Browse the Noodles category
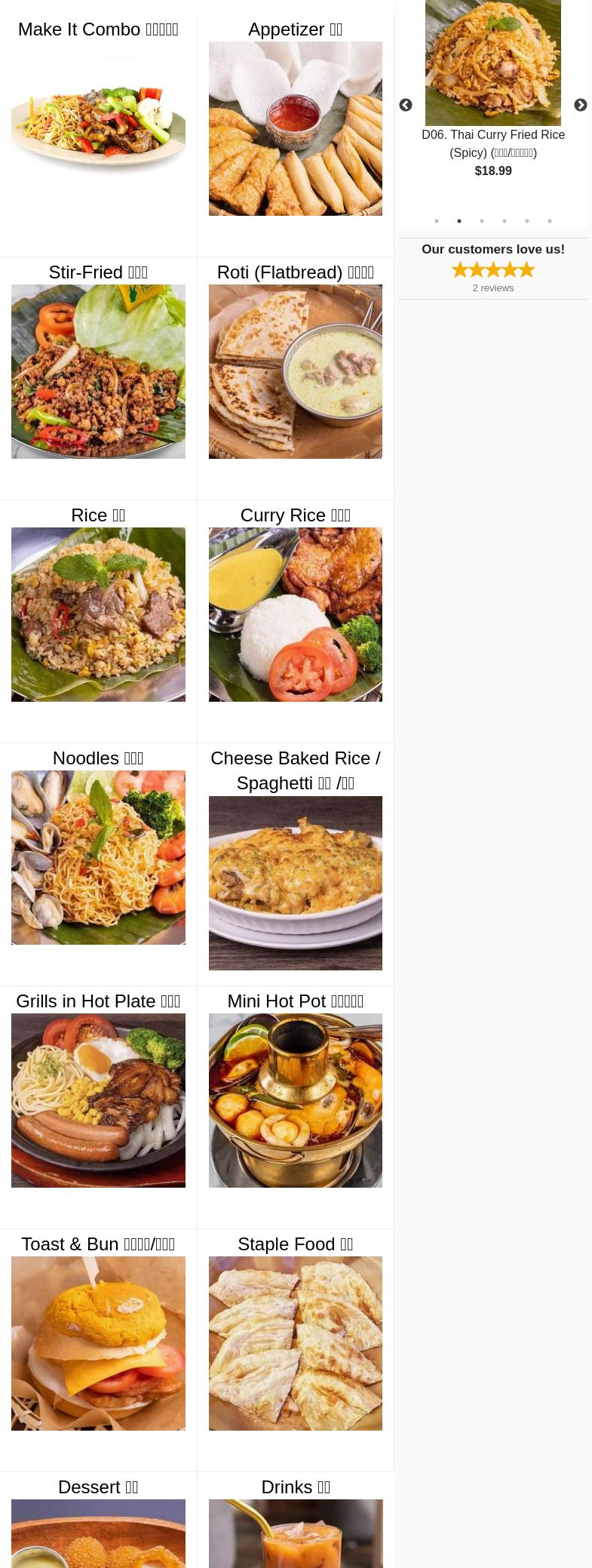The height and width of the screenshot is (1568, 592). (x=98, y=857)
